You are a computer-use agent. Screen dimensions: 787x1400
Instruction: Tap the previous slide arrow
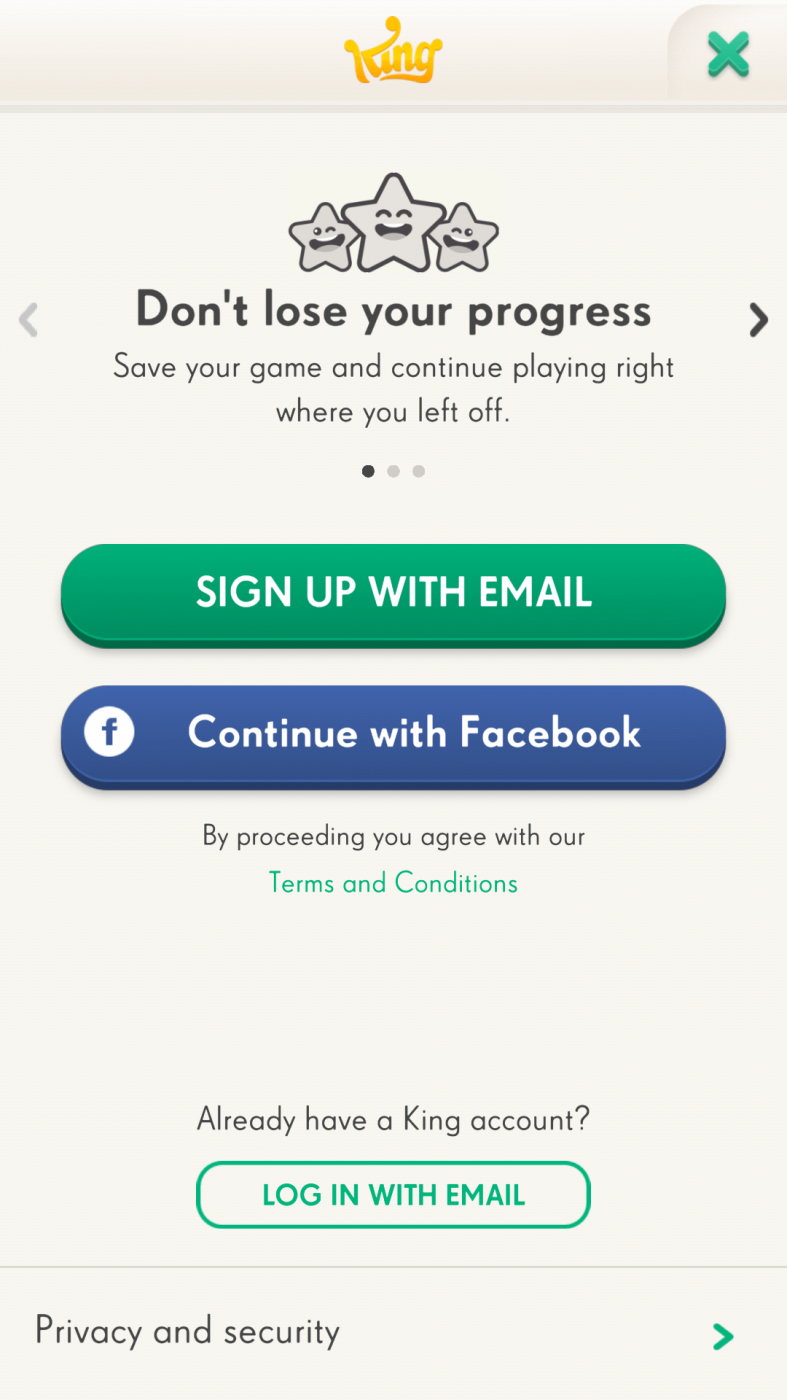click(29, 320)
